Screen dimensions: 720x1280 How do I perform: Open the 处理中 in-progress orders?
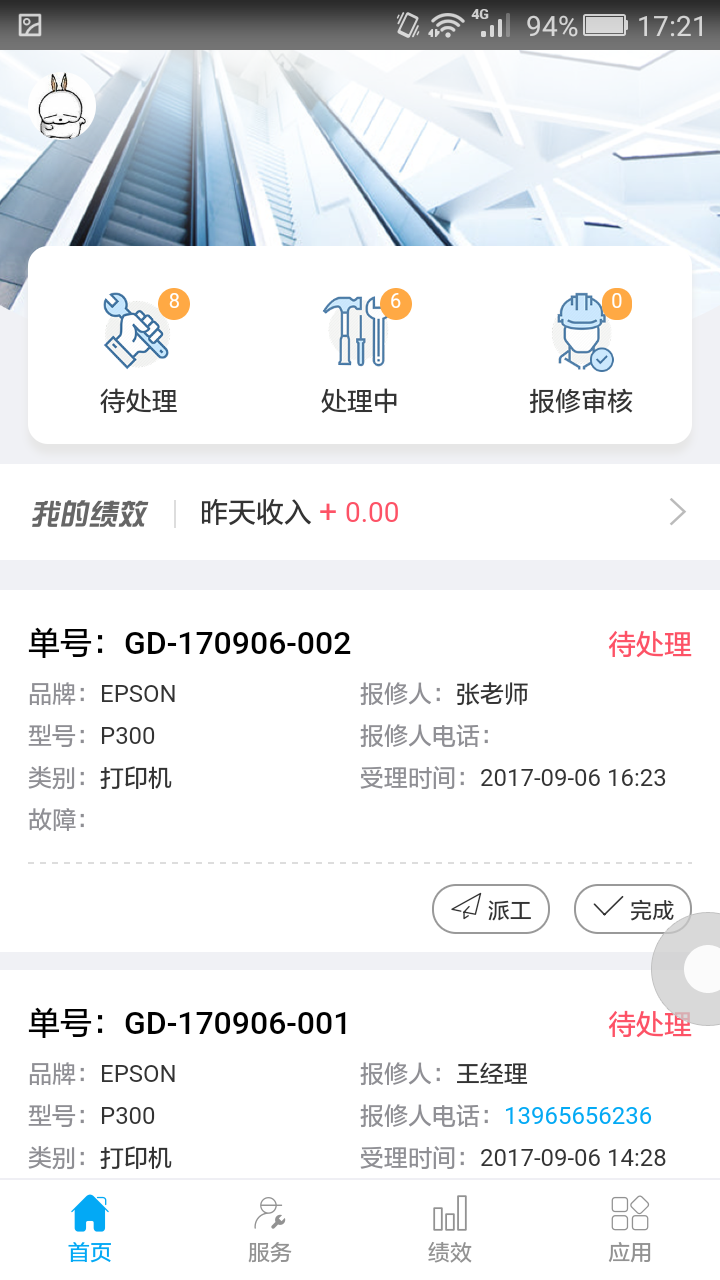click(x=360, y=351)
